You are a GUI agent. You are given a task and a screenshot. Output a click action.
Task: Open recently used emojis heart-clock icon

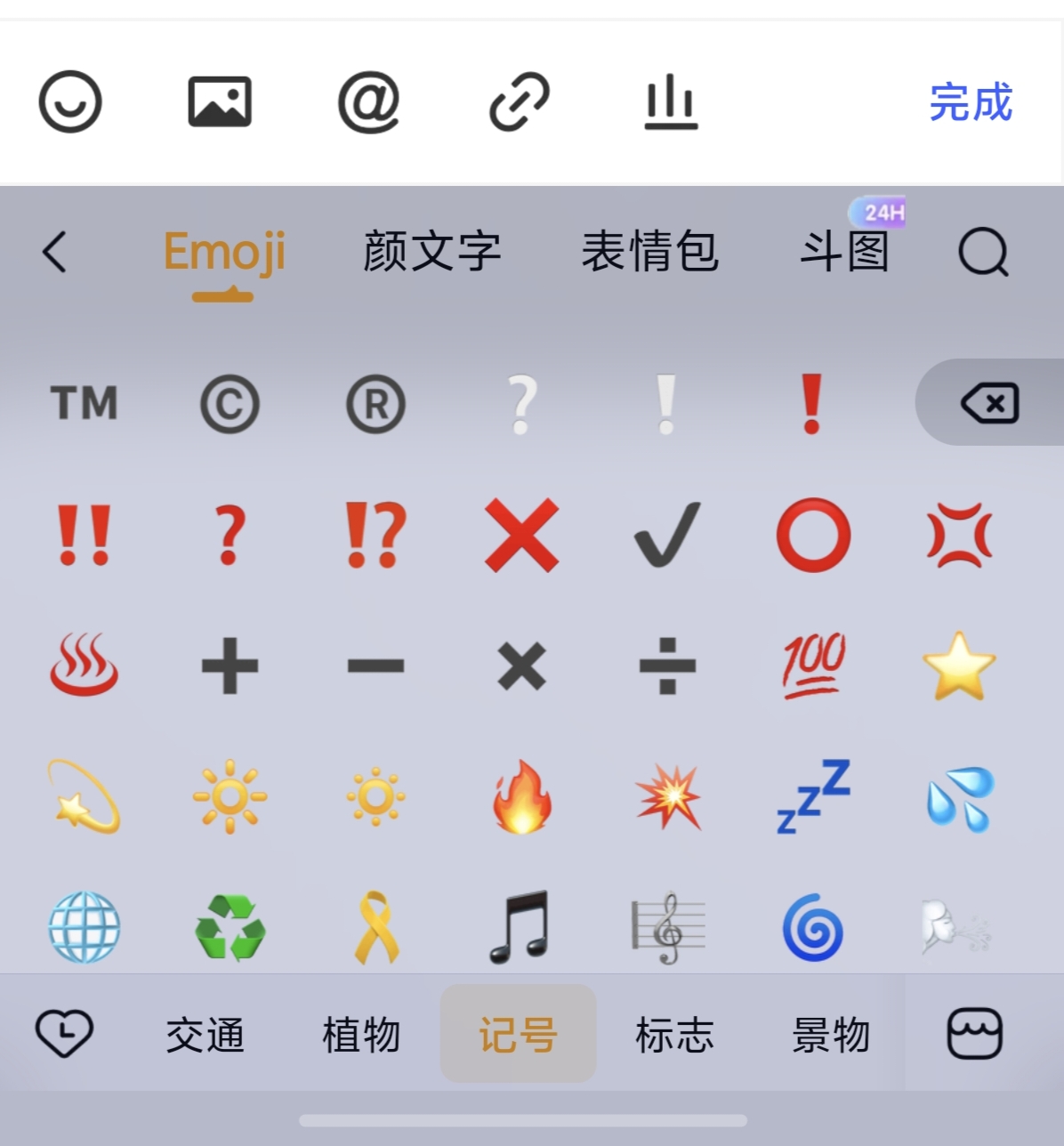click(64, 1034)
